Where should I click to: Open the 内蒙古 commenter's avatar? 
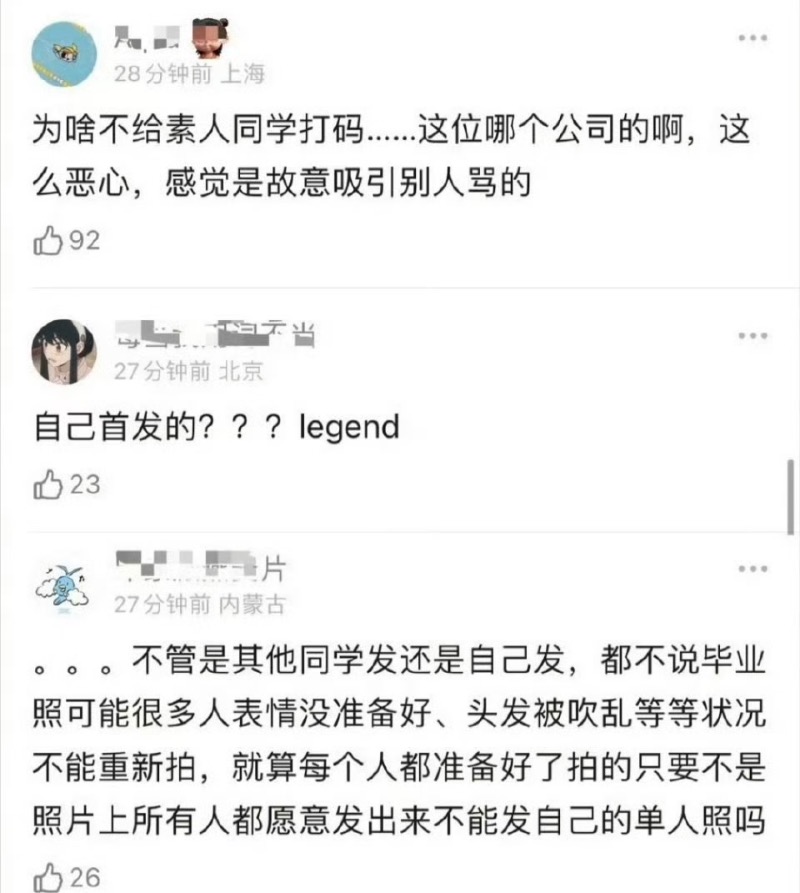(x=64, y=588)
